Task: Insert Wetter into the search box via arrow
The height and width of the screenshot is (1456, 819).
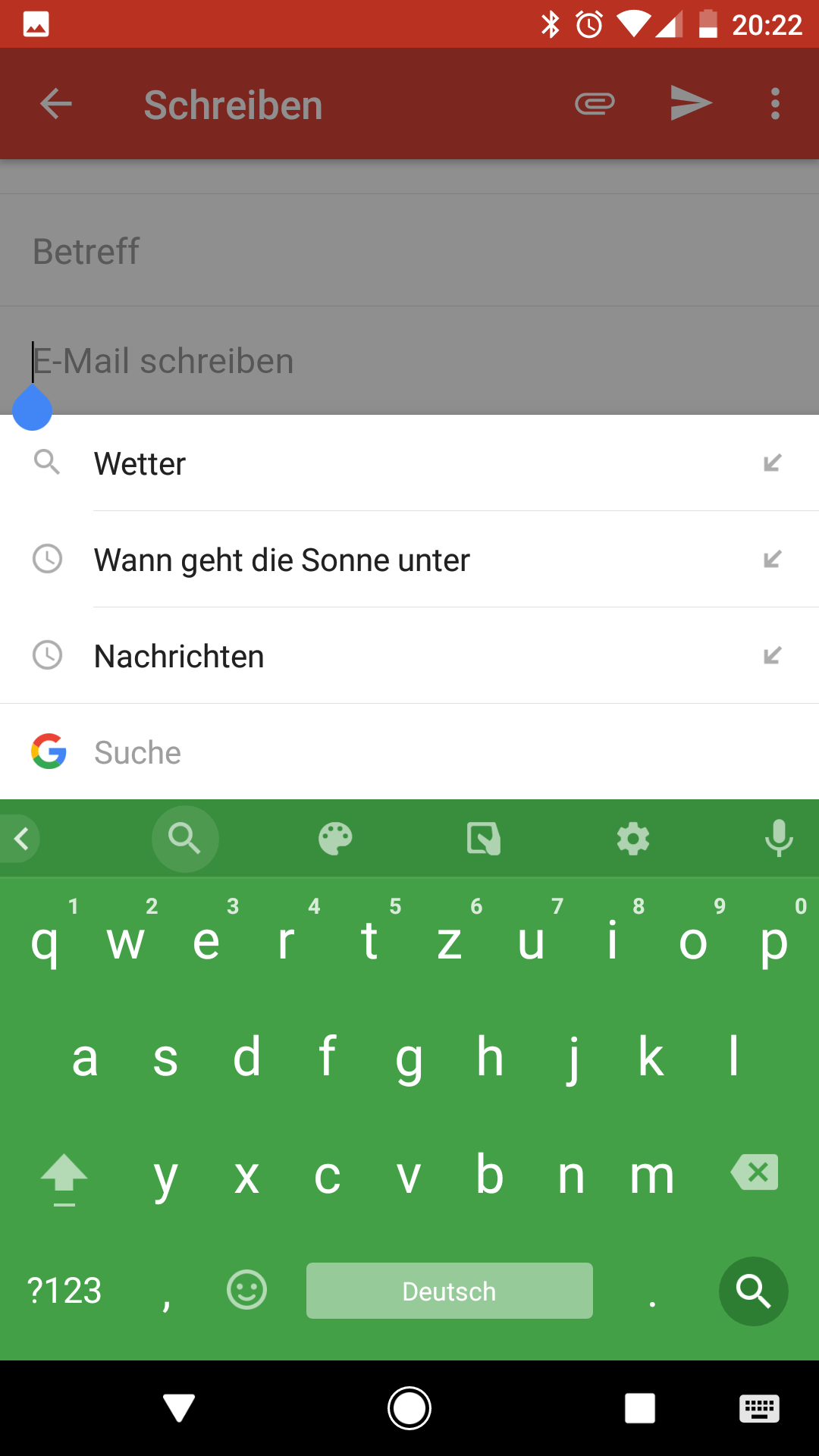Action: (772, 463)
